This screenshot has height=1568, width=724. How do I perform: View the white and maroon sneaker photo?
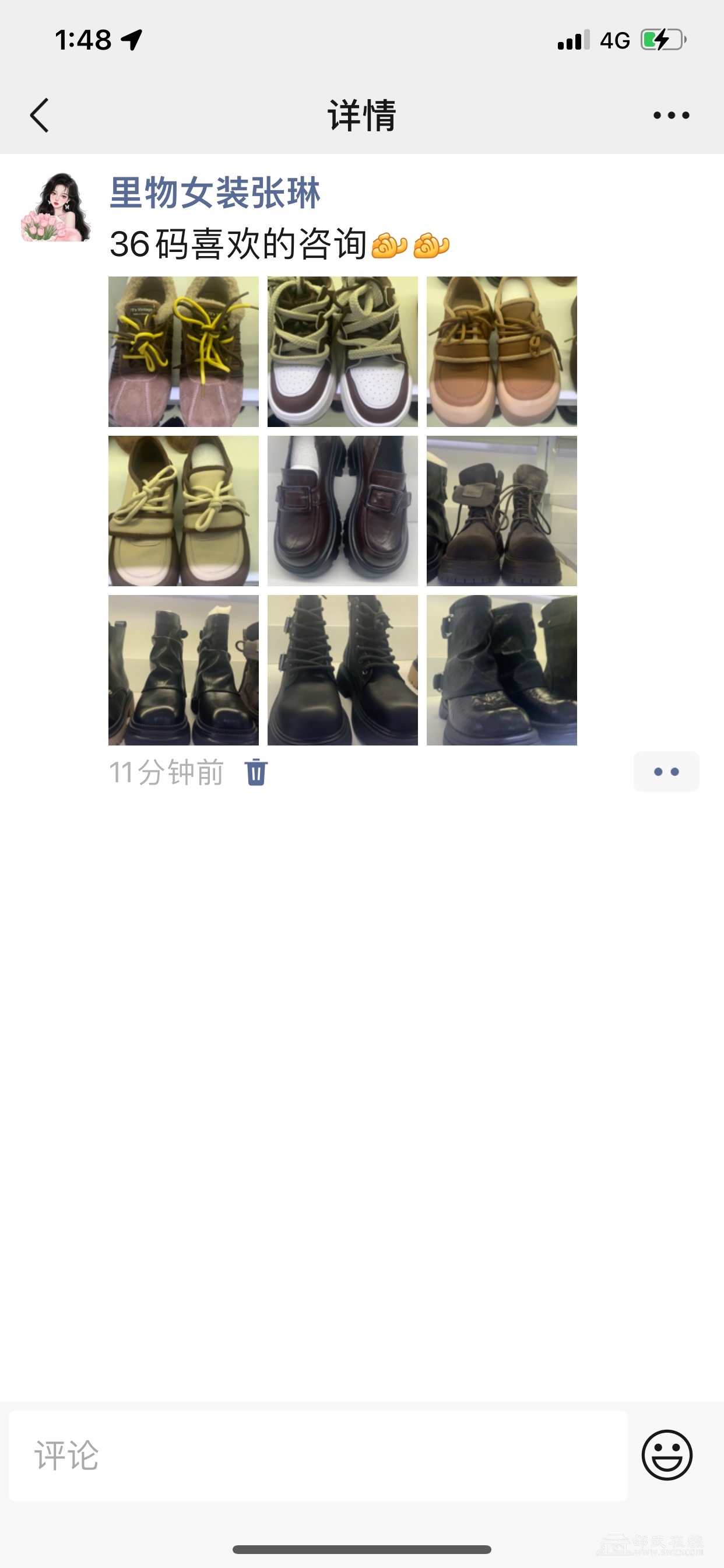point(343,352)
